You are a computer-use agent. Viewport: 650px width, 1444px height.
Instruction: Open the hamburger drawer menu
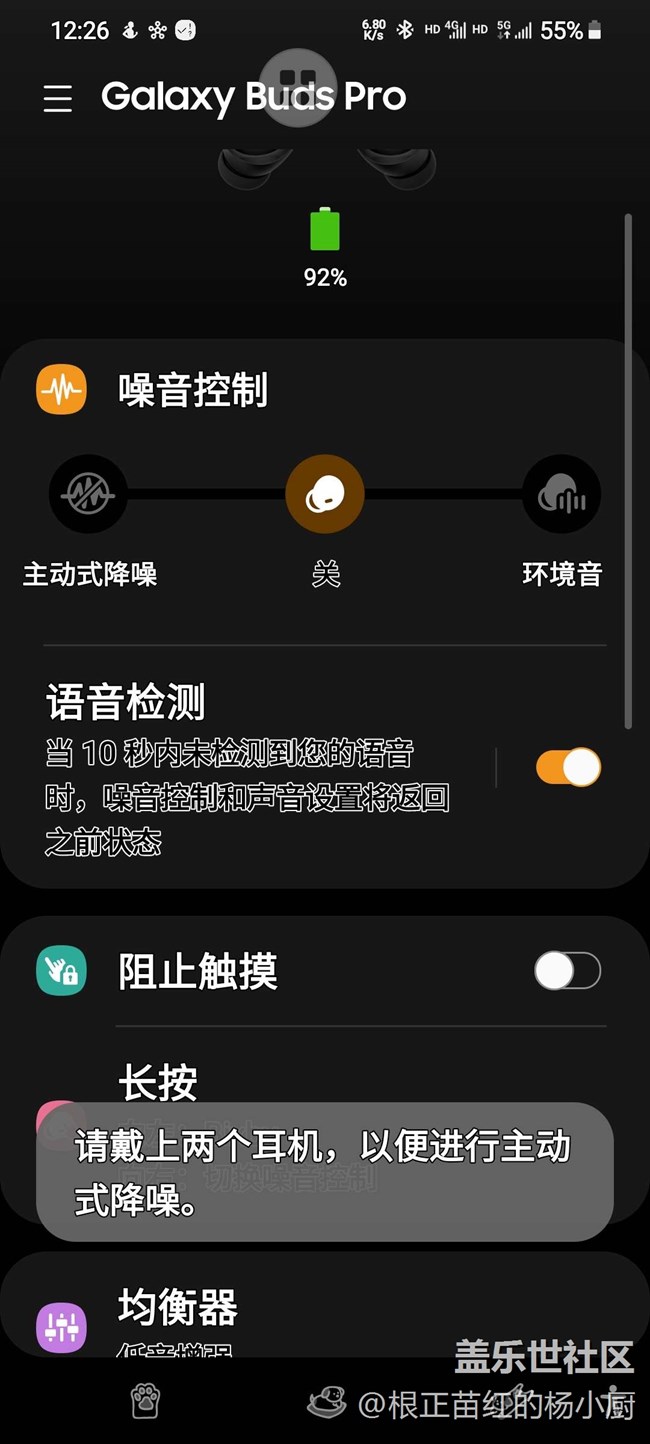pos(58,98)
